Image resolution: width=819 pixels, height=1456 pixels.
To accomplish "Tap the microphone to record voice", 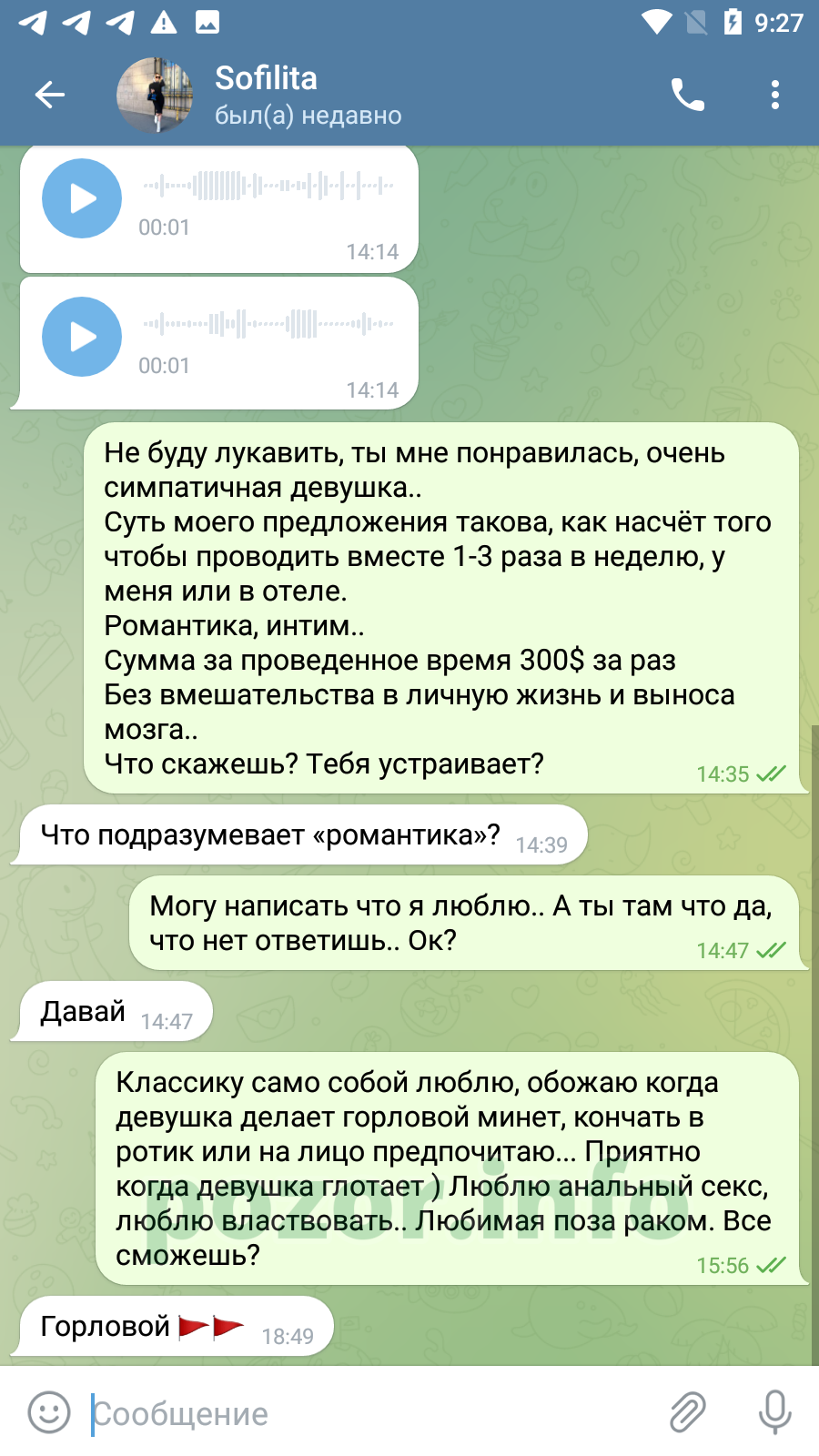I will (775, 1413).
